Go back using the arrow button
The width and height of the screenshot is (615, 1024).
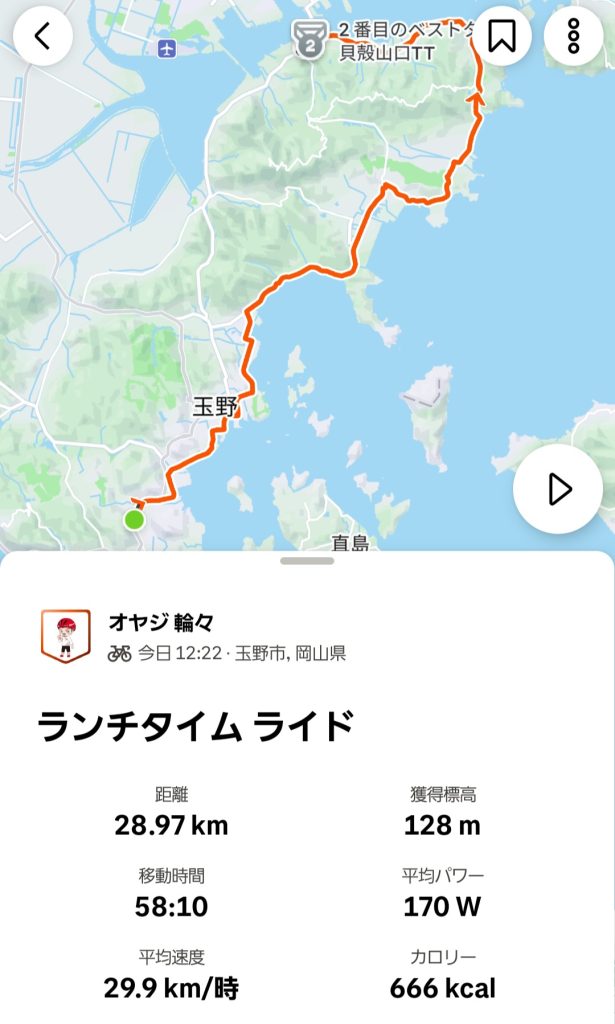coord(43,37)
